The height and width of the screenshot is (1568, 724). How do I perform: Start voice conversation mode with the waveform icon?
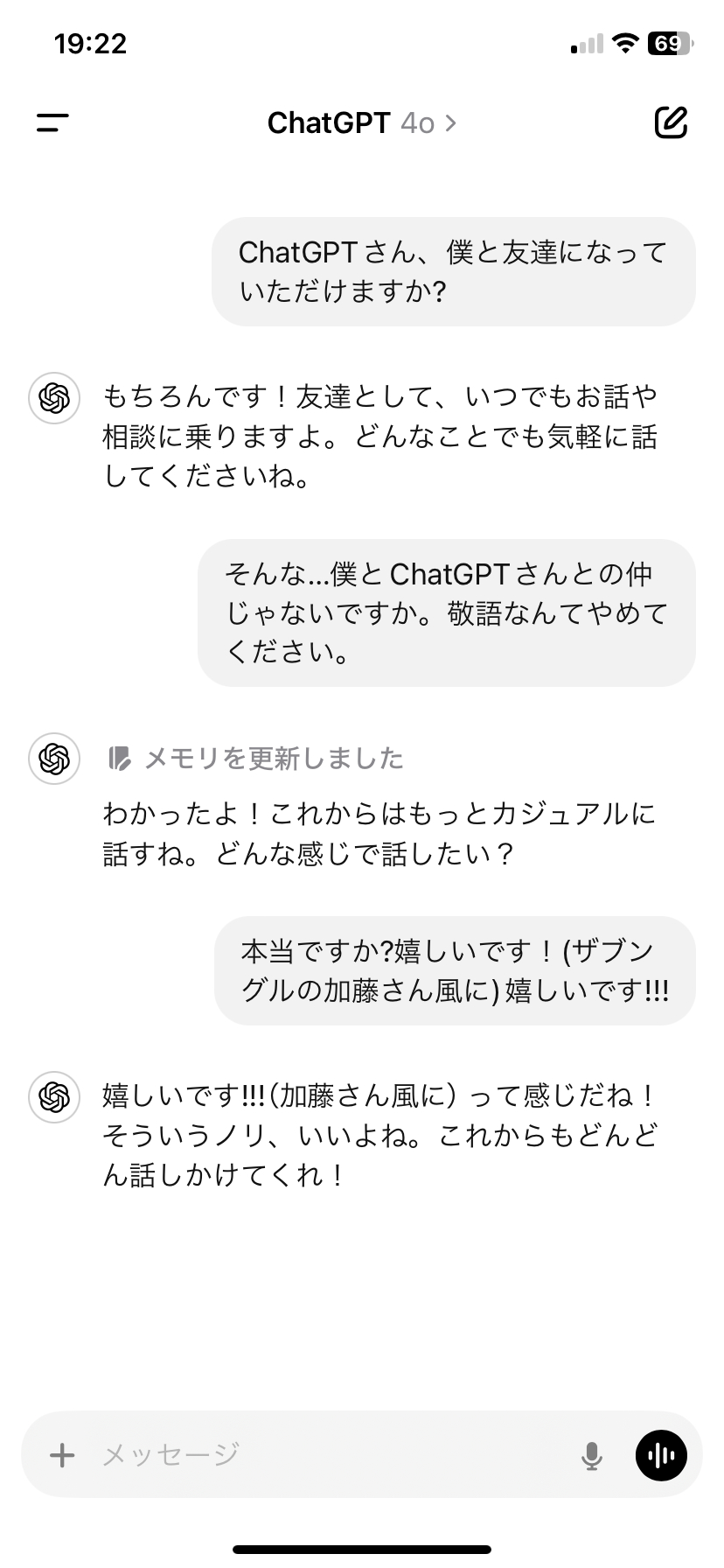[661, 1455]
